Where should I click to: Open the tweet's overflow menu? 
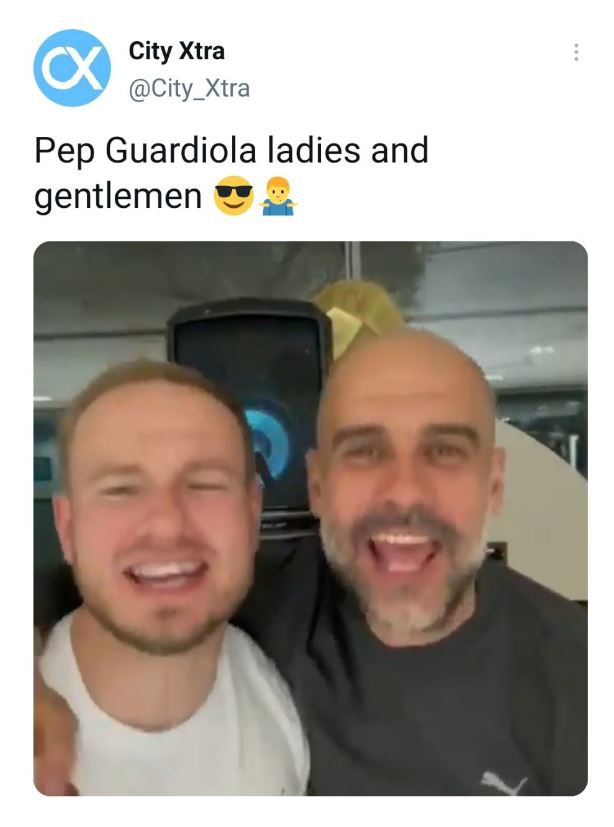(x=576, y=53)
